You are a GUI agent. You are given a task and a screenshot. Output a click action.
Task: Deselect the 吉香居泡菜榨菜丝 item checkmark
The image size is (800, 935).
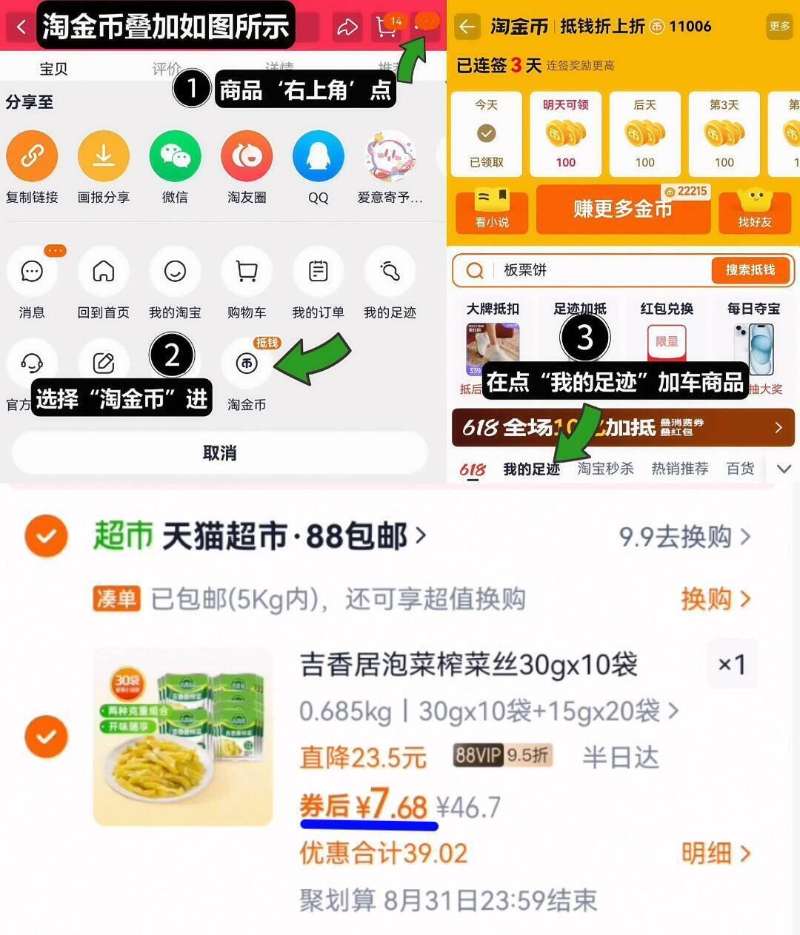[x=44, y=737]
